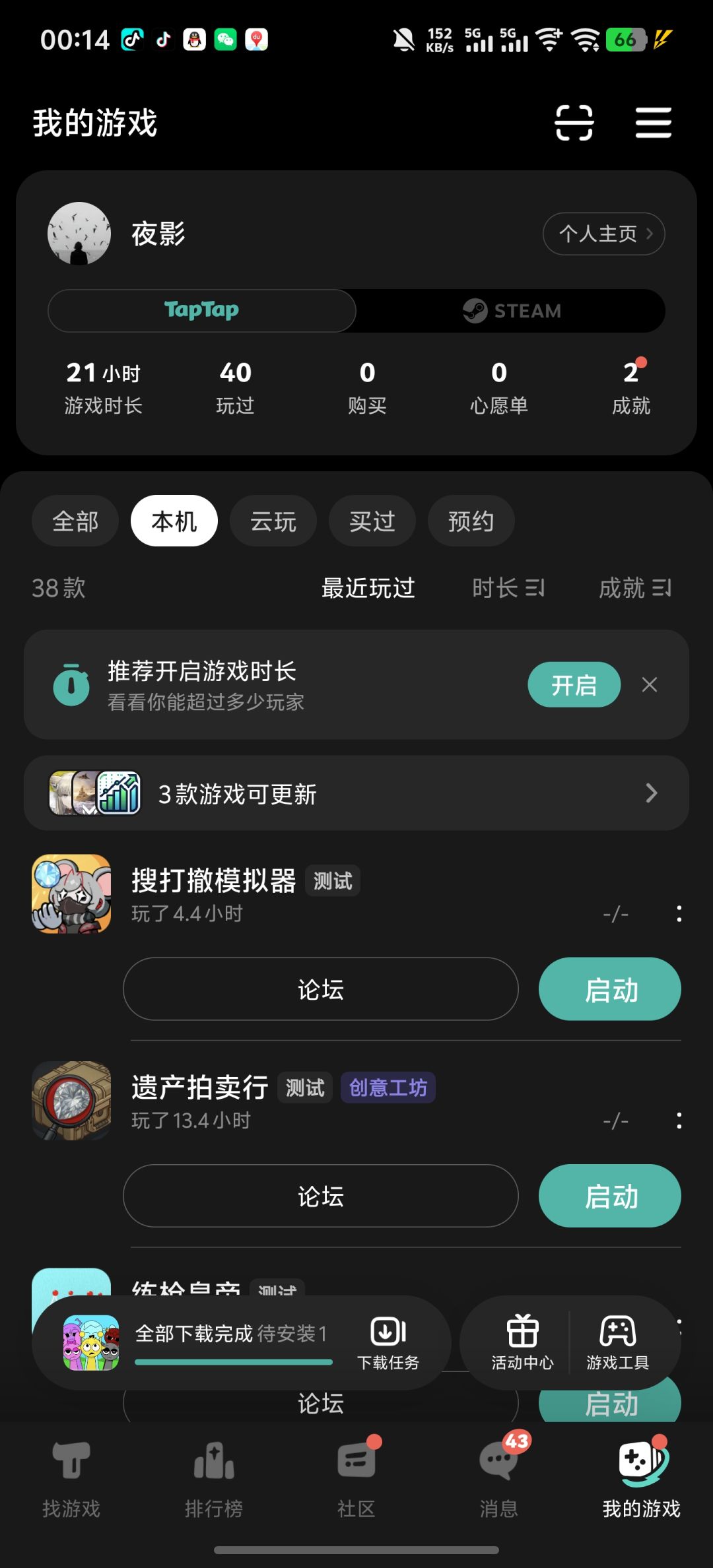Select the 预约 filter chip
Image resolution: width=713 pixels, height=1568 pixels.
[471, 521]
